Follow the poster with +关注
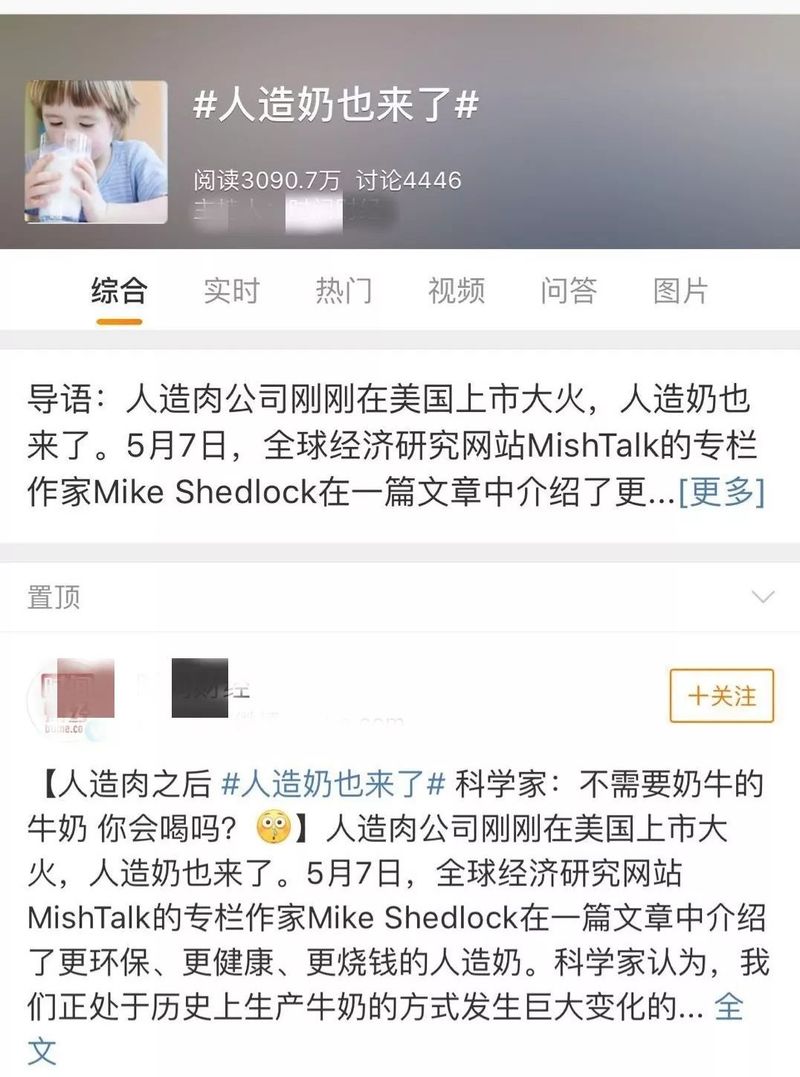 [x=721, y=695]
